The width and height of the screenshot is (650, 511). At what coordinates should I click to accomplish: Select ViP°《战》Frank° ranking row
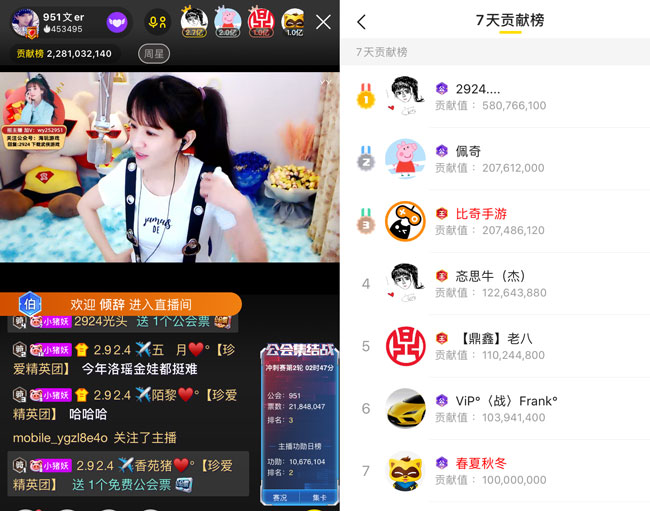(x=500, y=408)
